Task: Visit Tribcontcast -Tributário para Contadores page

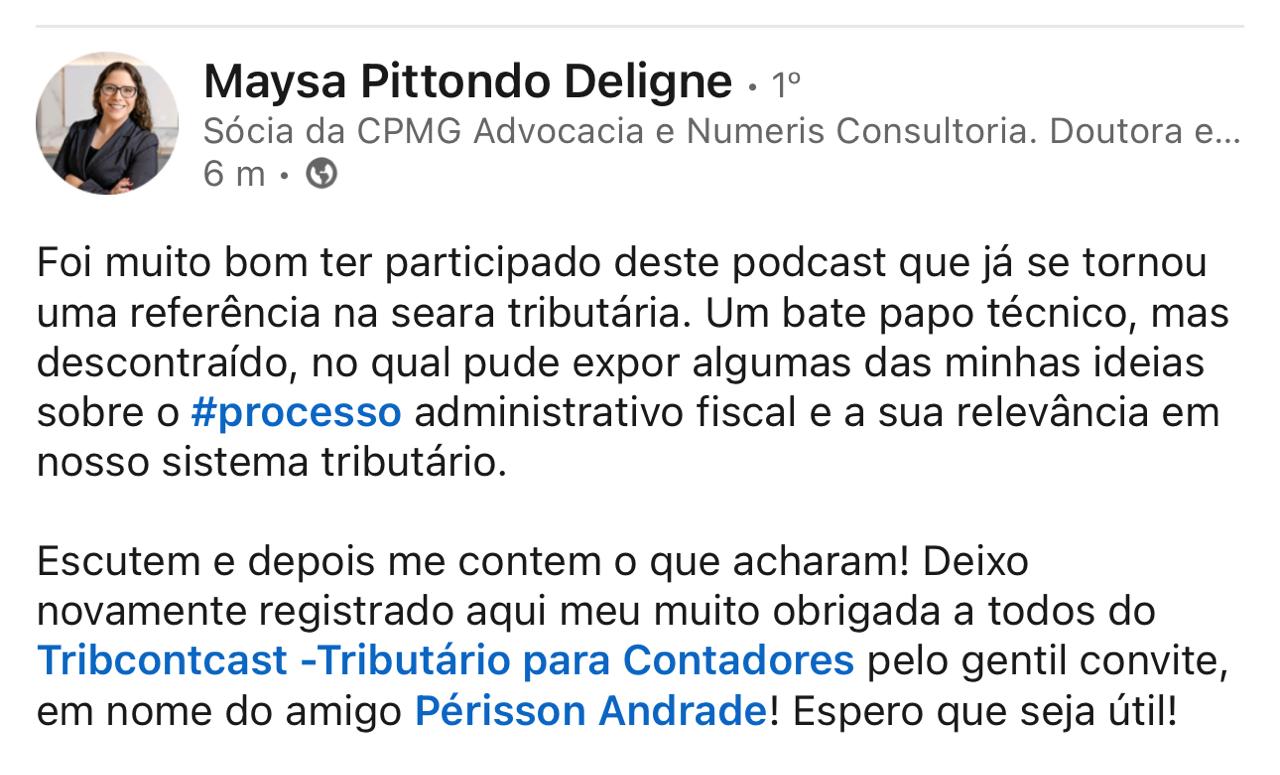Action: coord(445,661)
